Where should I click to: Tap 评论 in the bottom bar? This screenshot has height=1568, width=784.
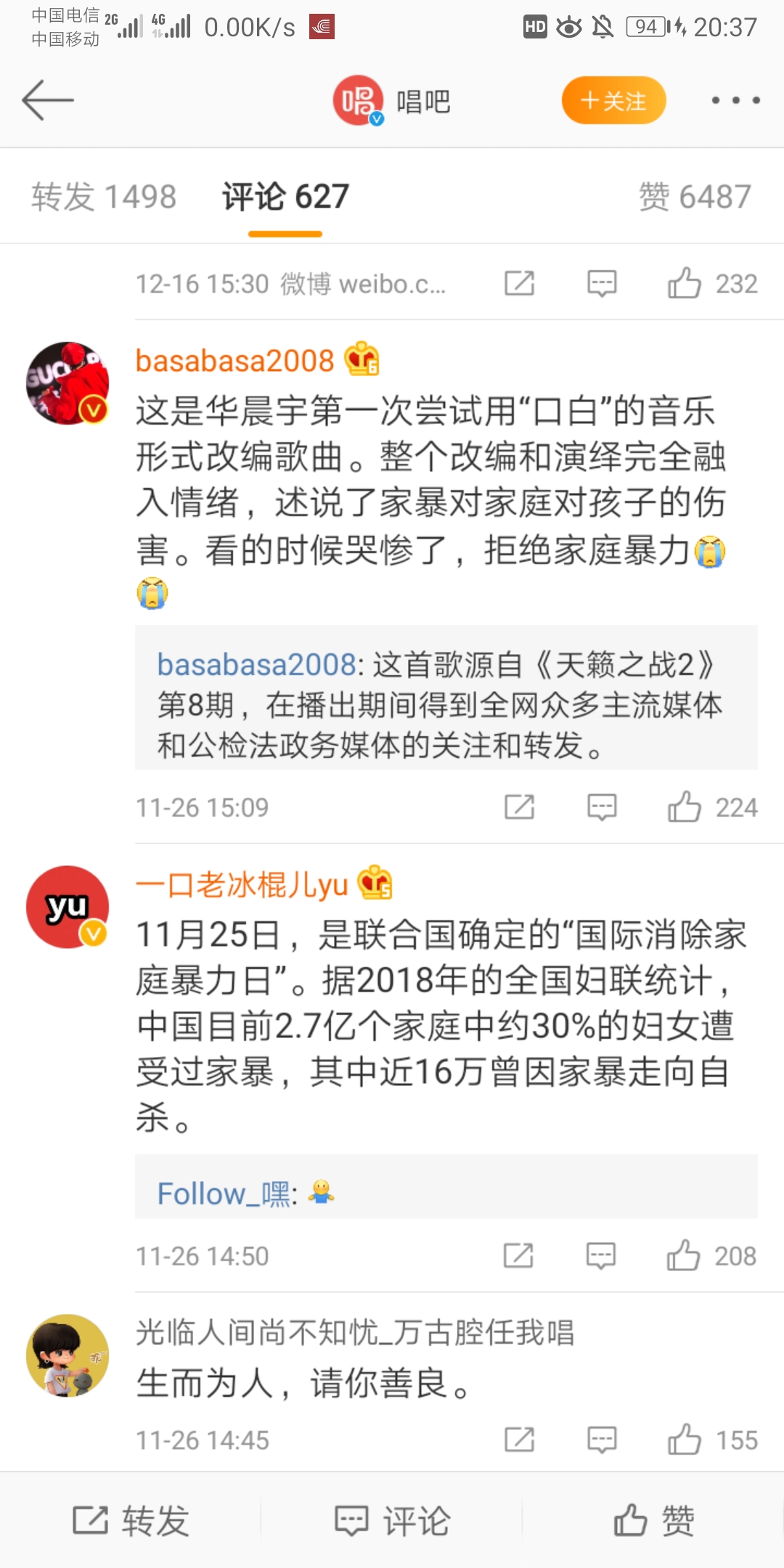[x=392, y=1520]
